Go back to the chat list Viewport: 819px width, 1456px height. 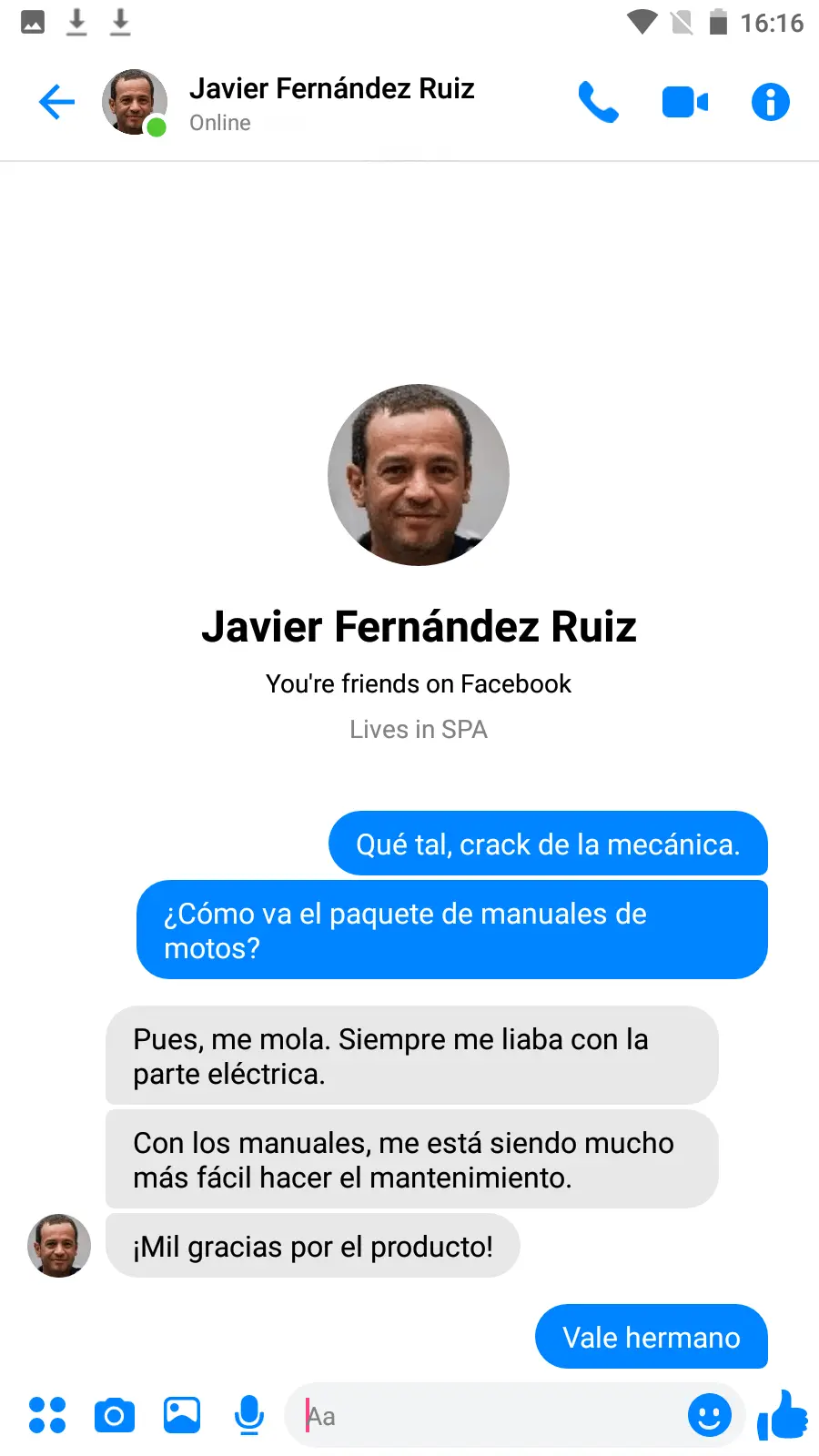click(x=56, y=102)
